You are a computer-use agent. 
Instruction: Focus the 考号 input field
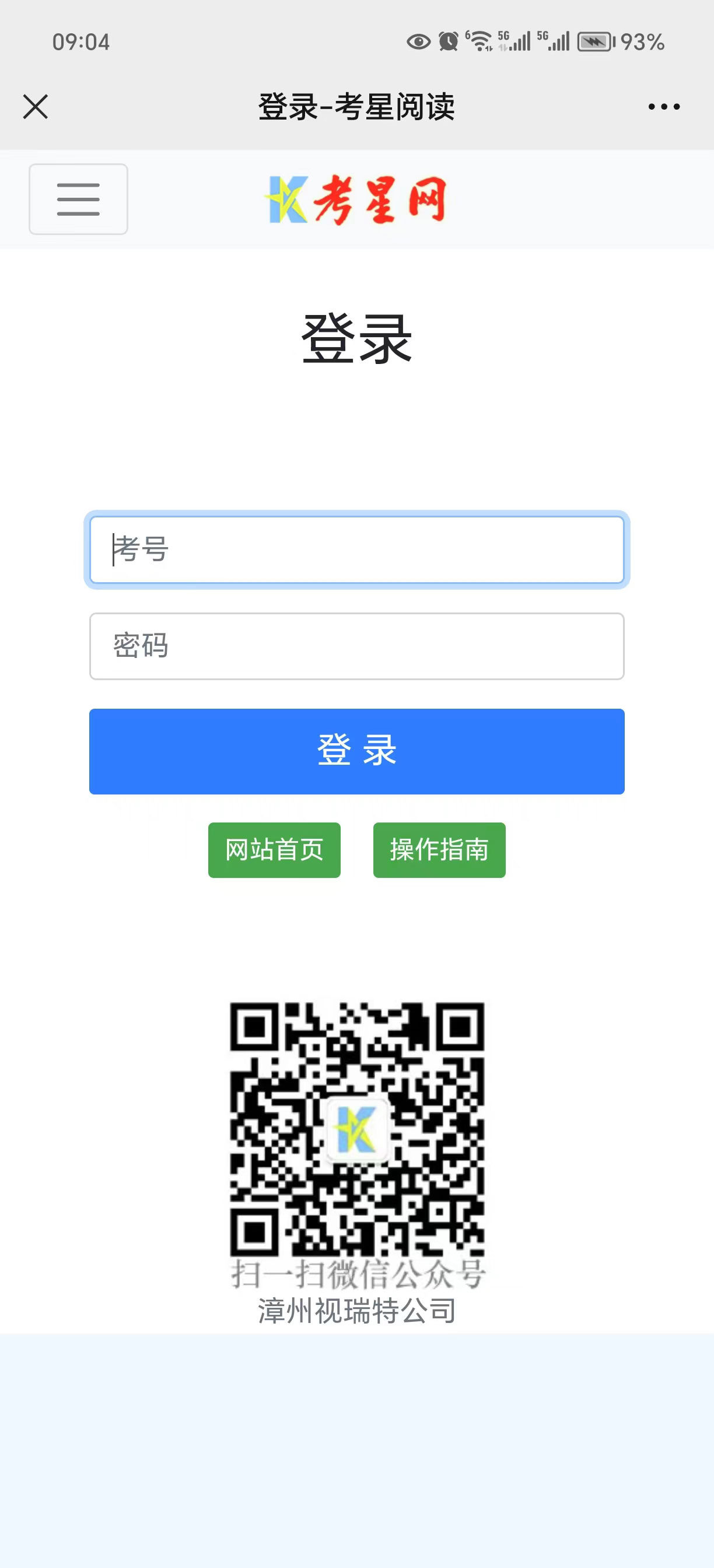356,549
